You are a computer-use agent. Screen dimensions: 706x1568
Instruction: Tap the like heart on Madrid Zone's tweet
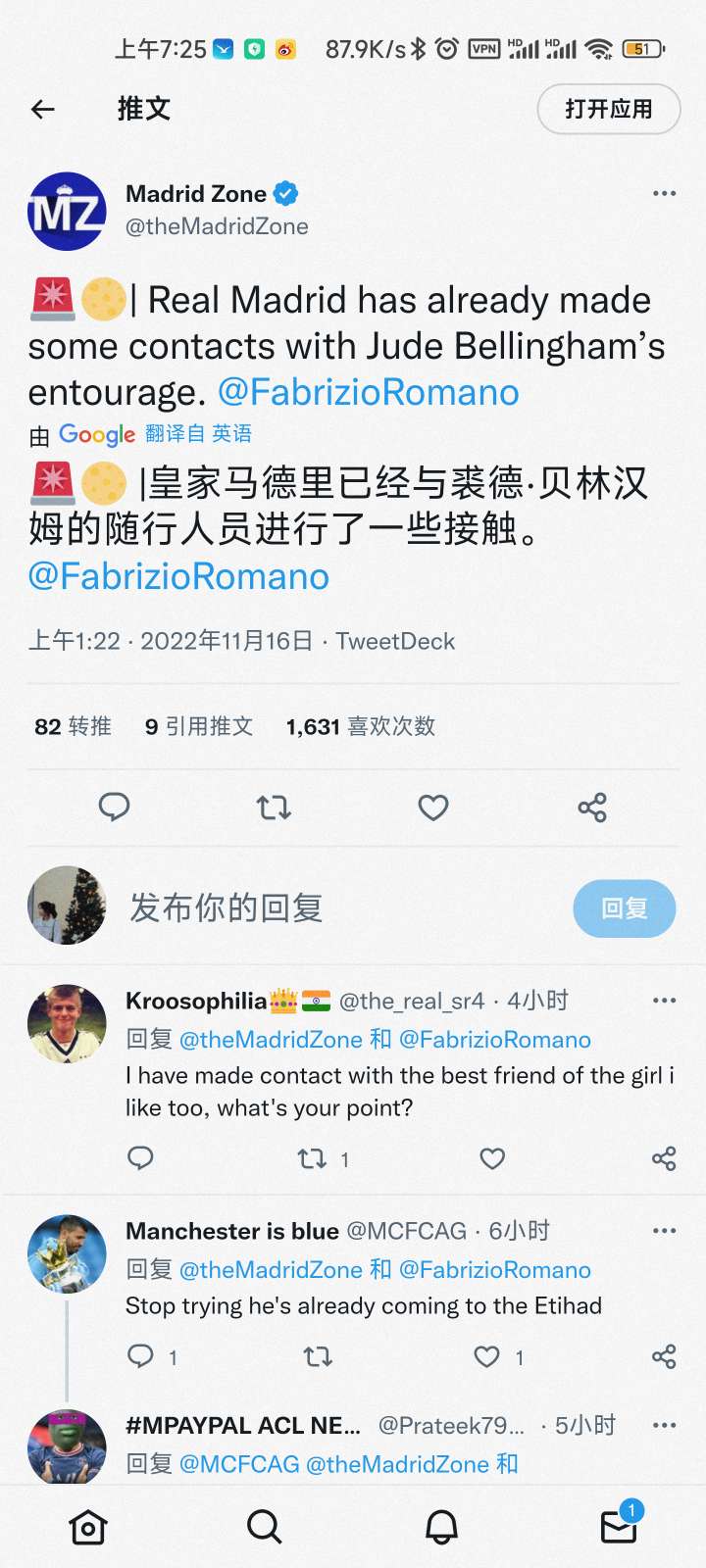pyautogui.click(x=432, y=808)
